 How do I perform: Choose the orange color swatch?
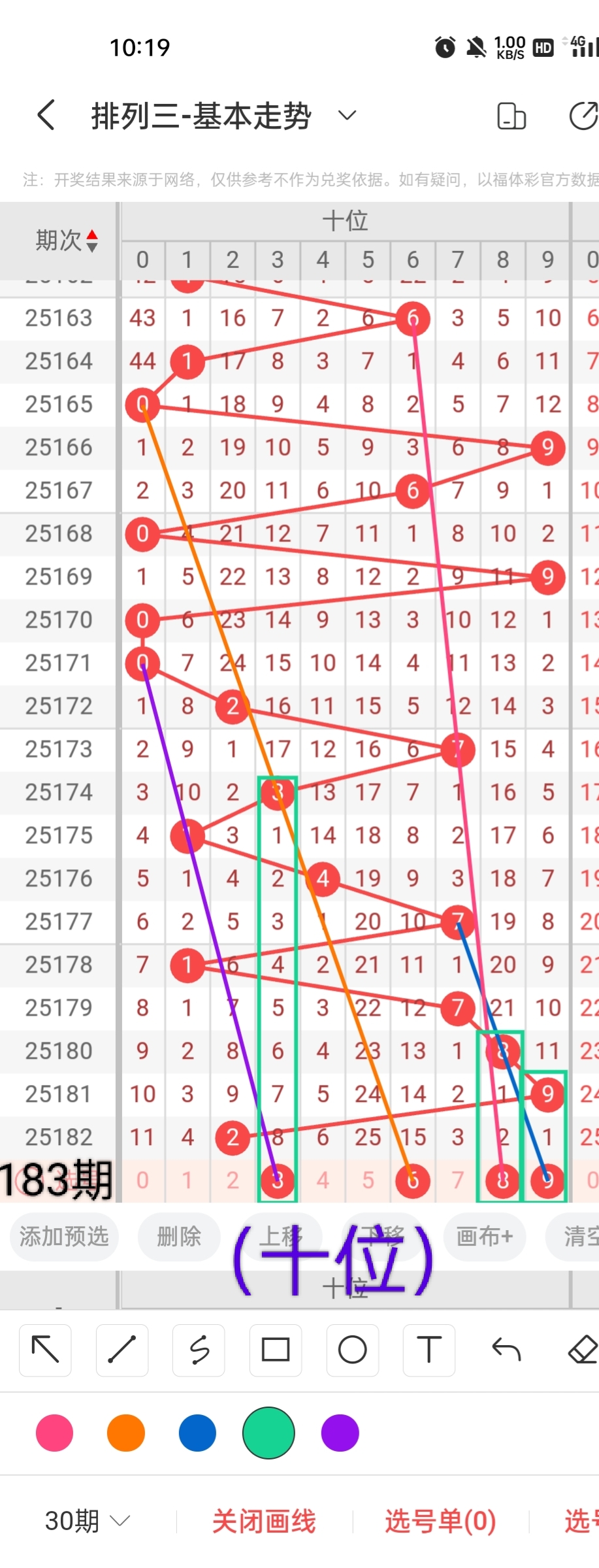(x=126, y=1433)
